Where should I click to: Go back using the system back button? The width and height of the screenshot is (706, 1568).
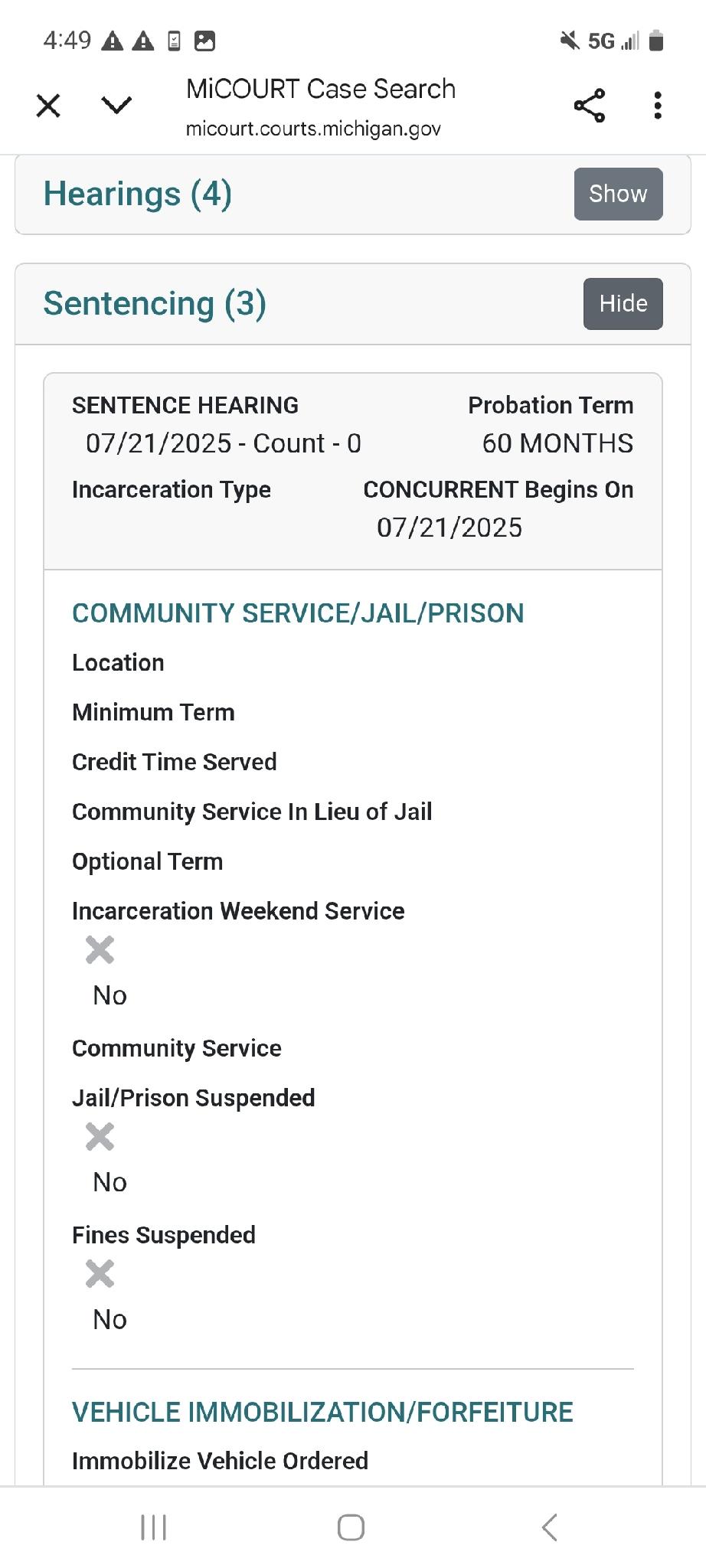coord(549,1527)
